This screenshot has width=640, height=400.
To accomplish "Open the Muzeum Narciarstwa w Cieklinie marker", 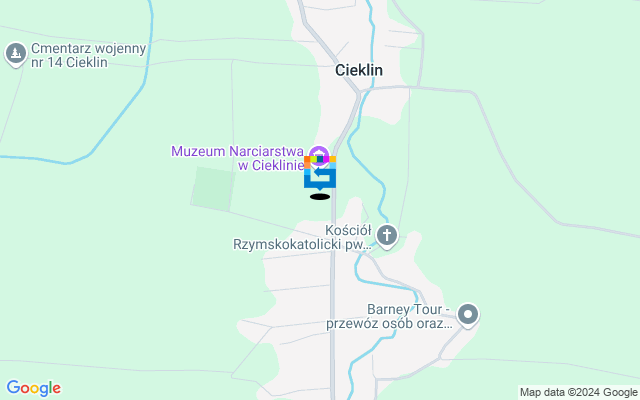I will 319,154.
